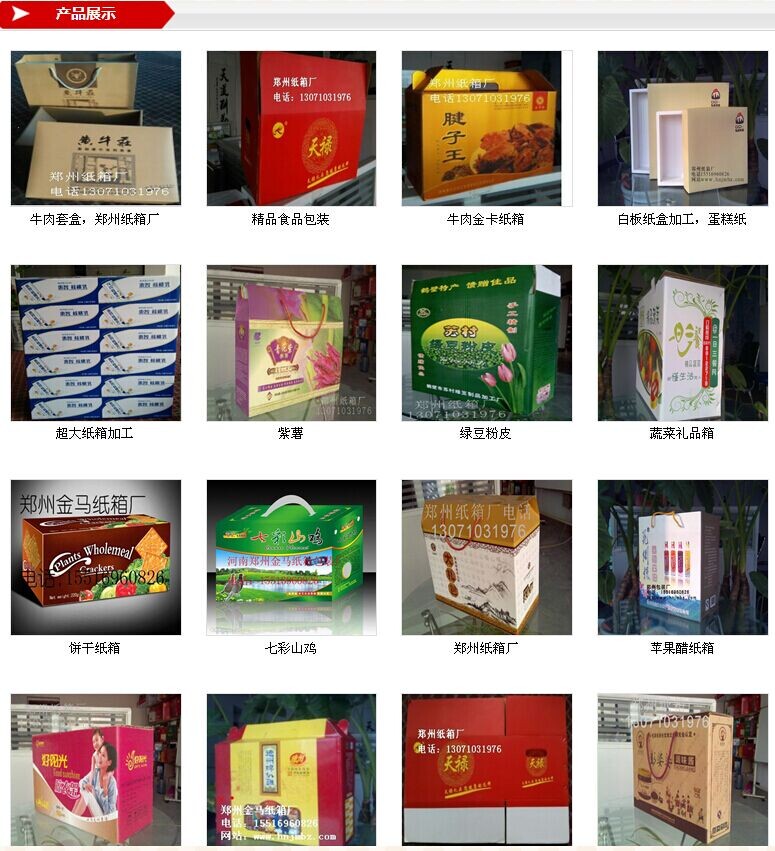Screen dimensions: 775x851
Task: Open the 饼干纸箱 product tile
Action: (x=95, y=557)
